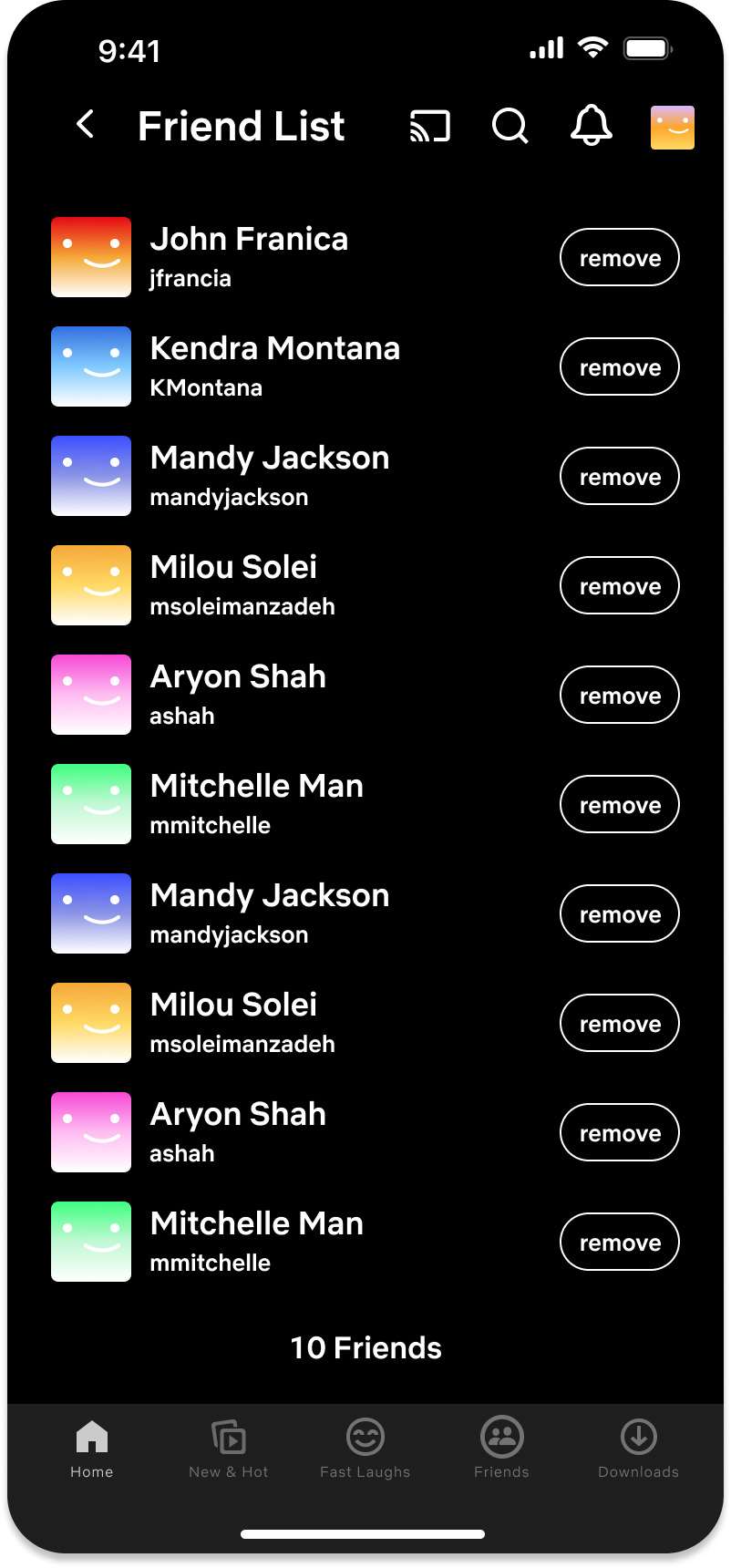Open the notifications bell
731x1568 pixels.
pos(592,125)
